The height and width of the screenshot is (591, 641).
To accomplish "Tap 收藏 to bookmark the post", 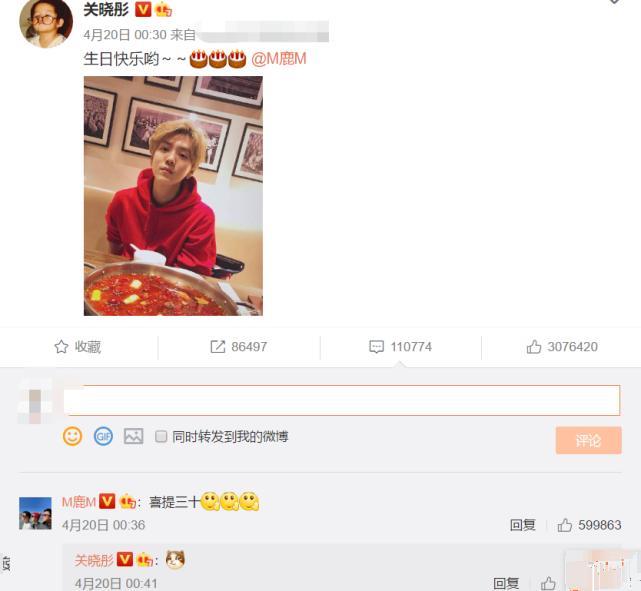I will point(78,347).
